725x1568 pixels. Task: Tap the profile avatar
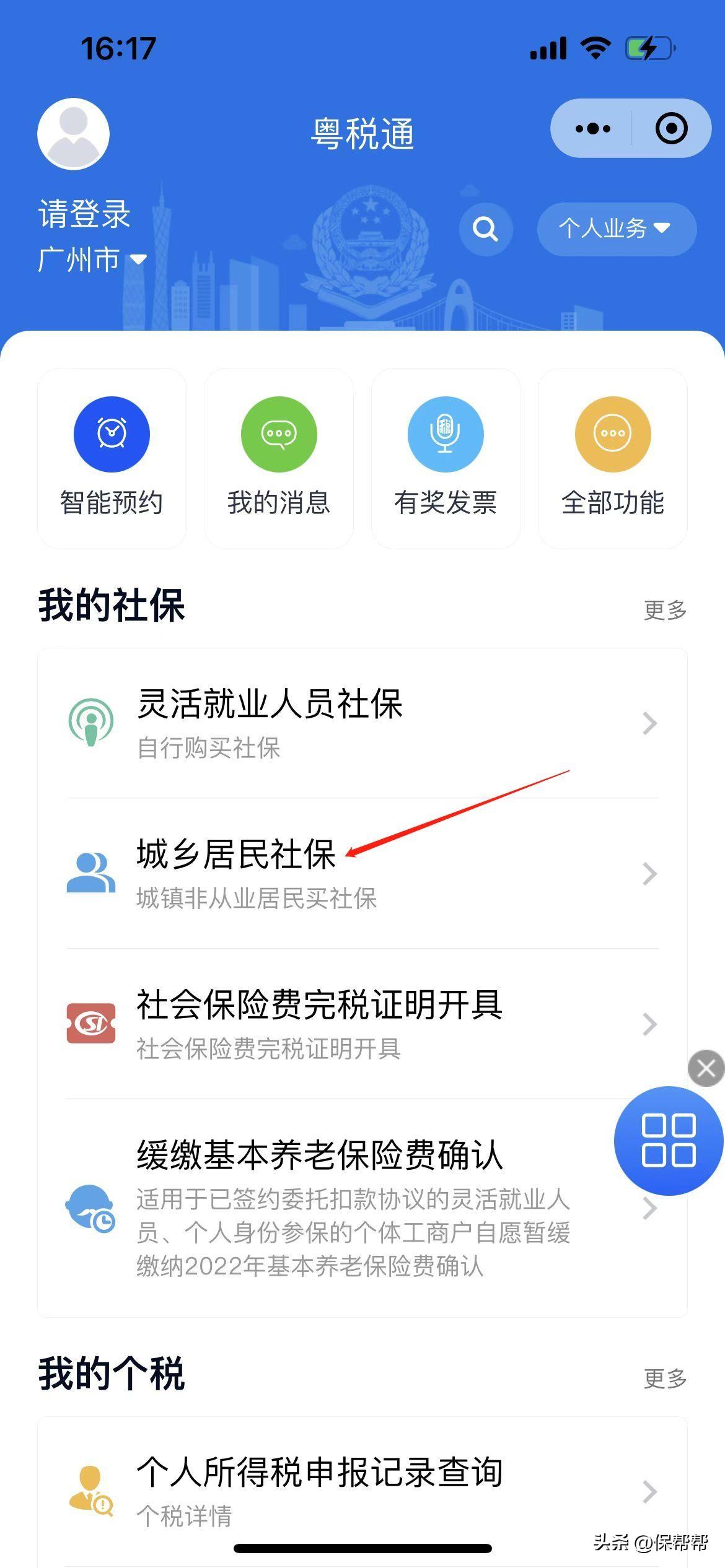(x=74, y=134)
